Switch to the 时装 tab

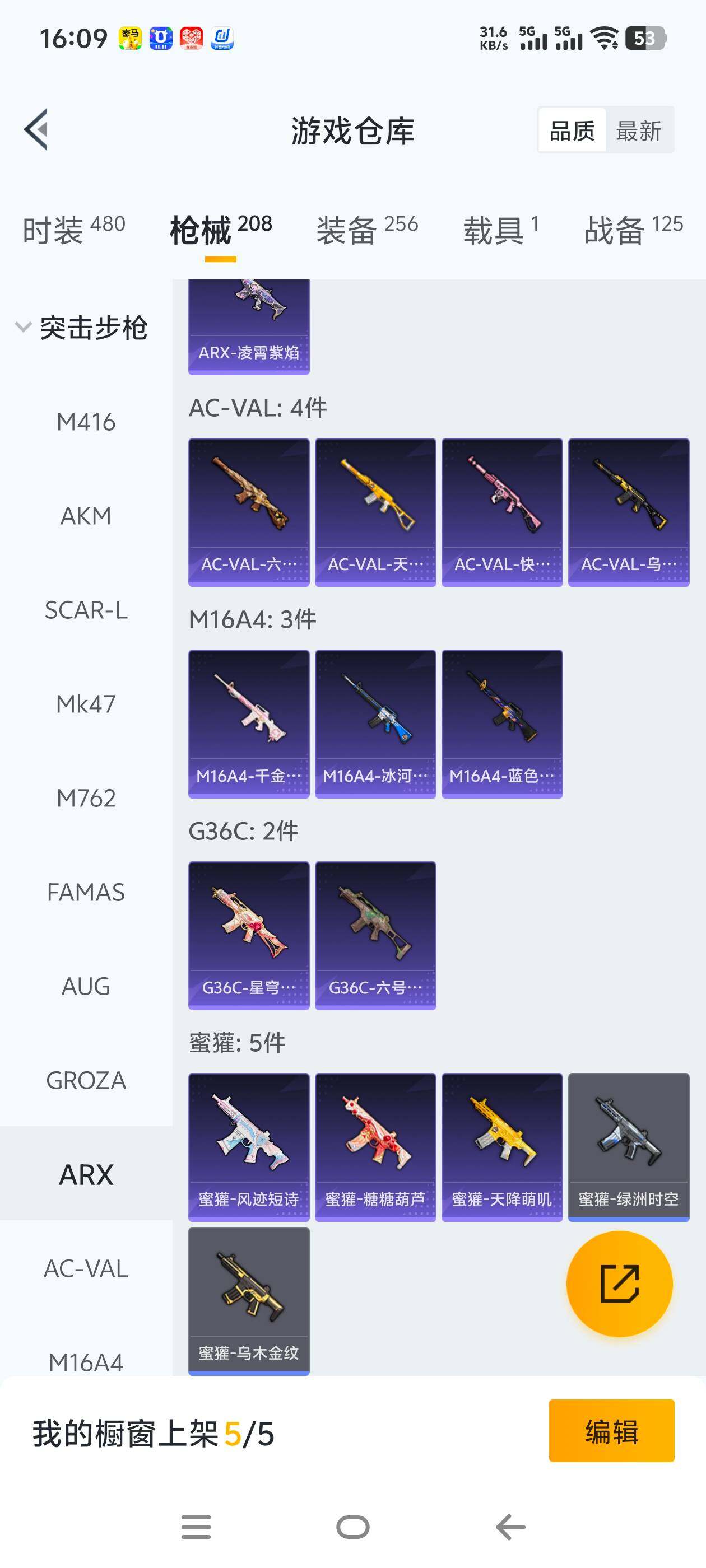[x=74, y=230]
